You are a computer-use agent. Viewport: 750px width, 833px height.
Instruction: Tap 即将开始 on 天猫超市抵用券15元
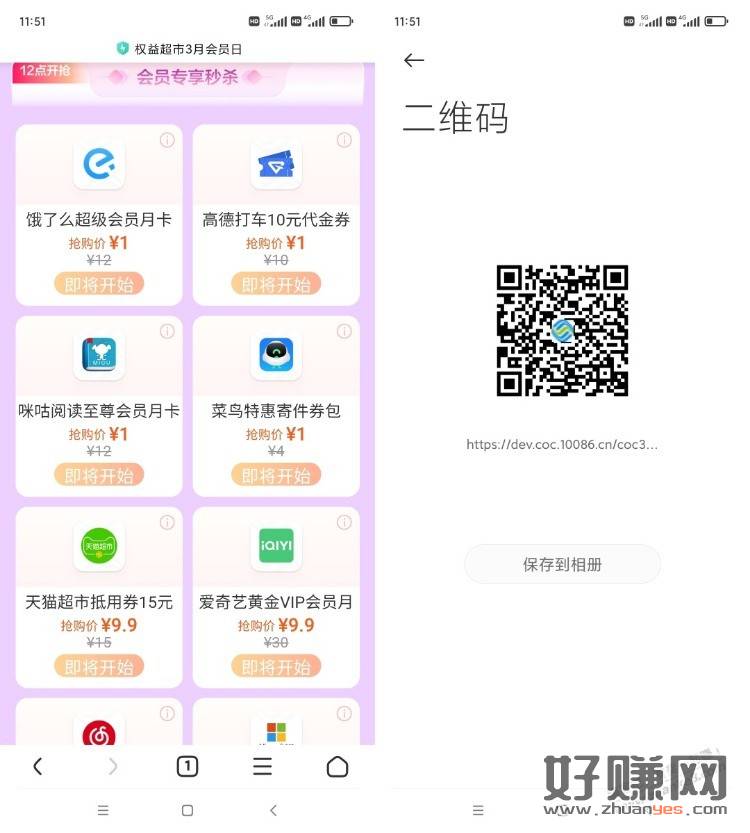[99, 666]
